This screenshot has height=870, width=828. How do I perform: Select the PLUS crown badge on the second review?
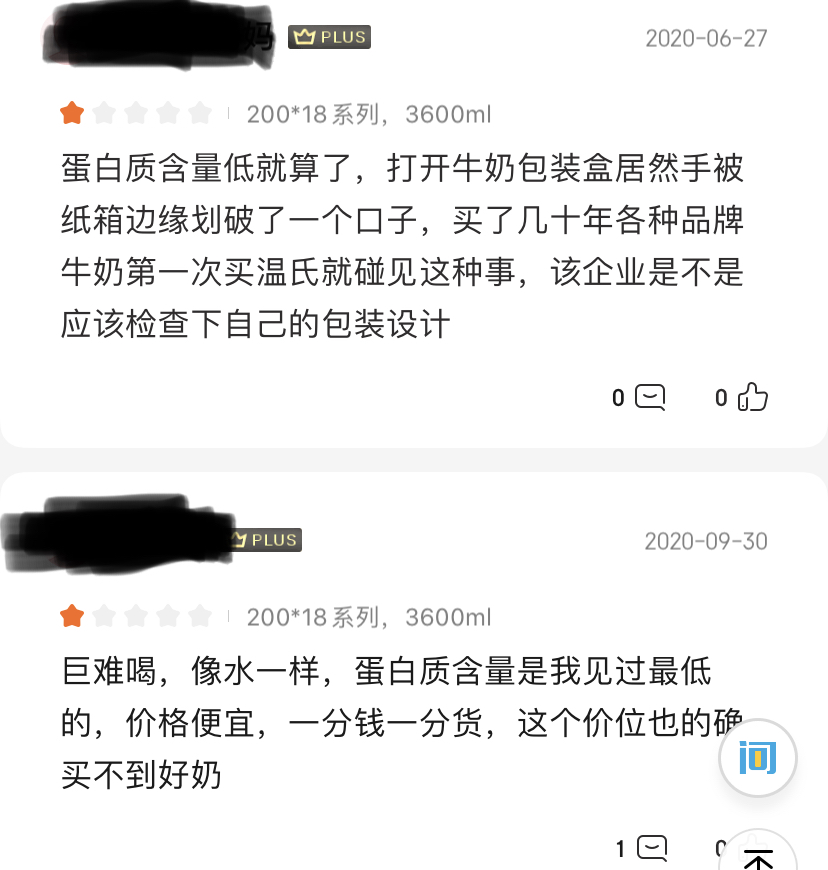coord(264,540)
